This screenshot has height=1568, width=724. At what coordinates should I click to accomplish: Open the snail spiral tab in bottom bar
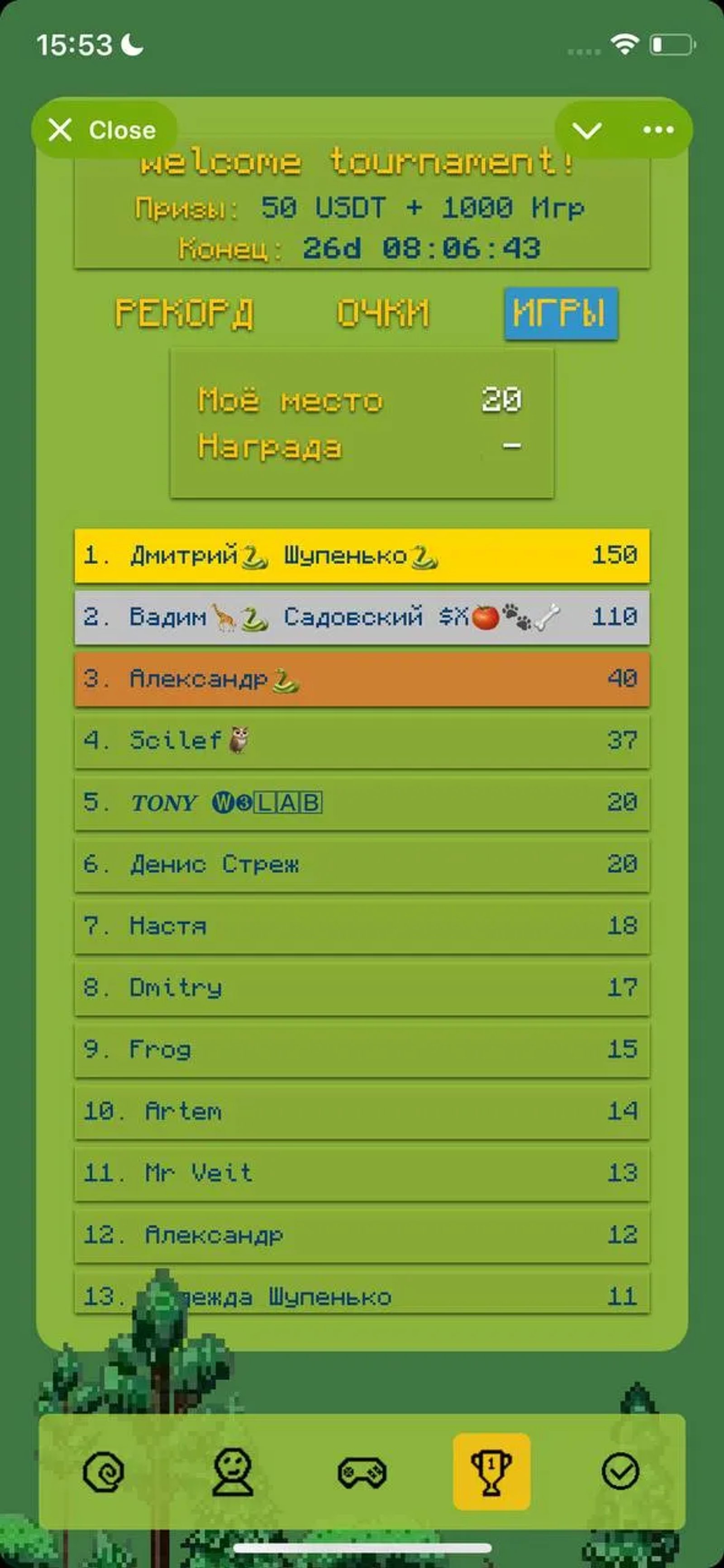[104, 1472]
